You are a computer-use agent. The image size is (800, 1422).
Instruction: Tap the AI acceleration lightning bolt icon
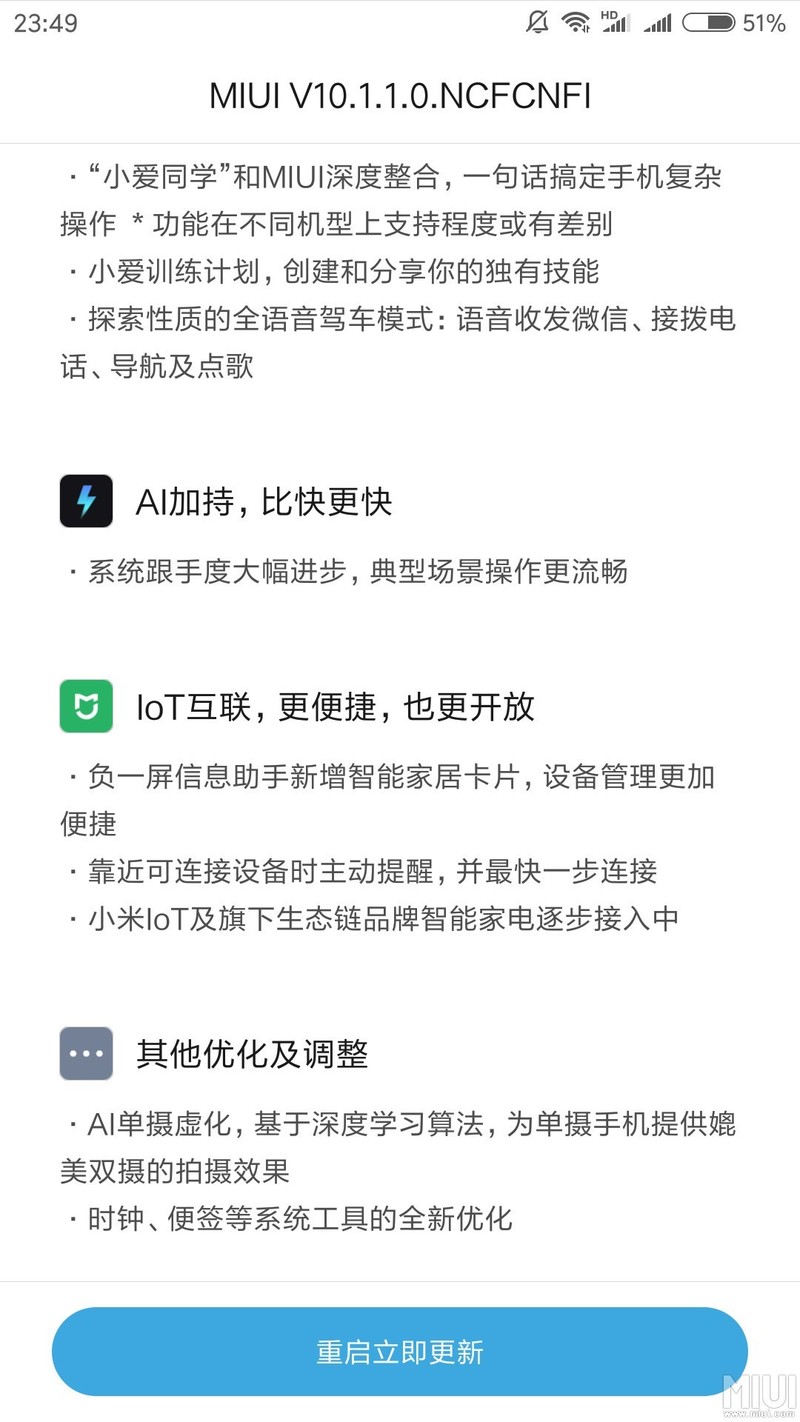85,500
